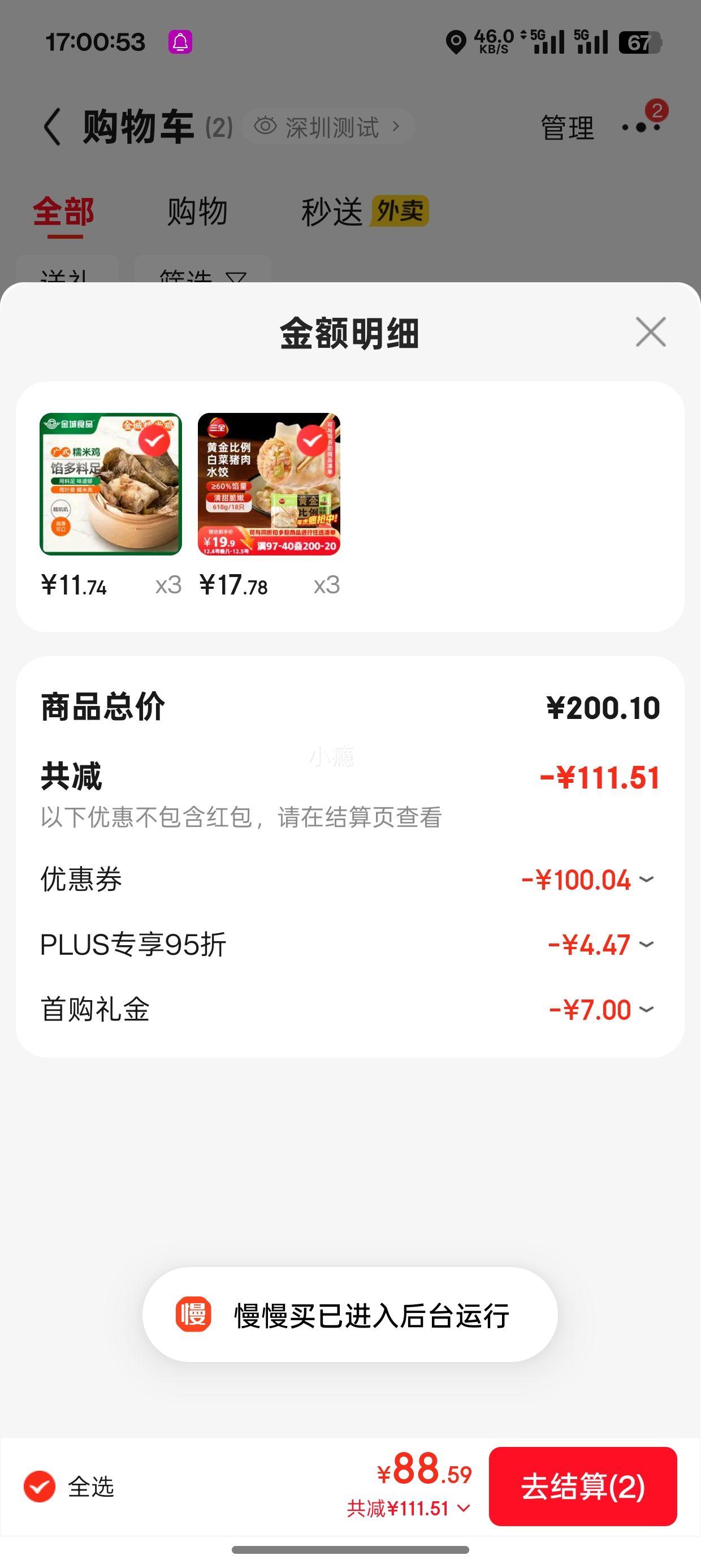Close the 金额明细 sheet
This screenshot has height=1568, width=701.
(x=651, y=331)
